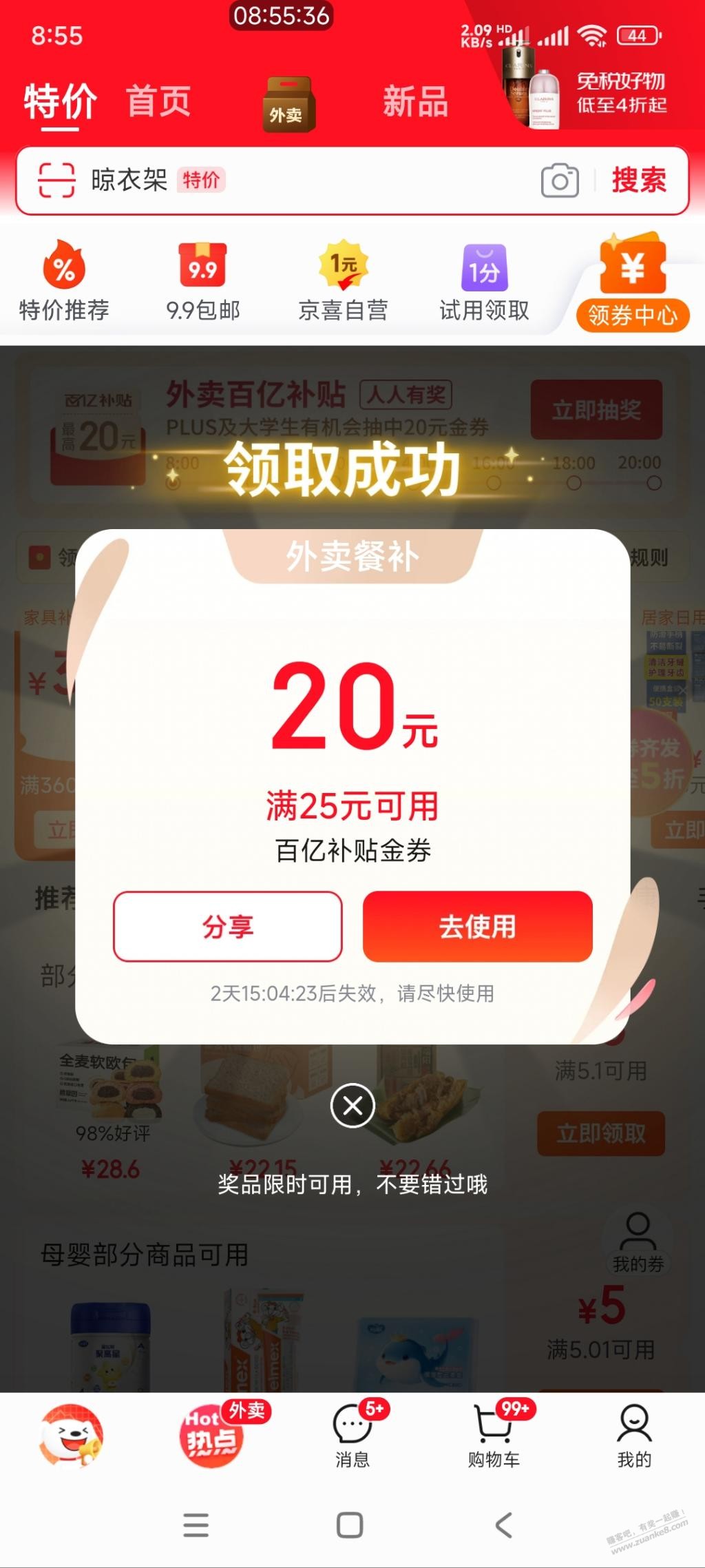Open the 购物车 tab
The image size is (705, 1568).
pos(494,1437)
